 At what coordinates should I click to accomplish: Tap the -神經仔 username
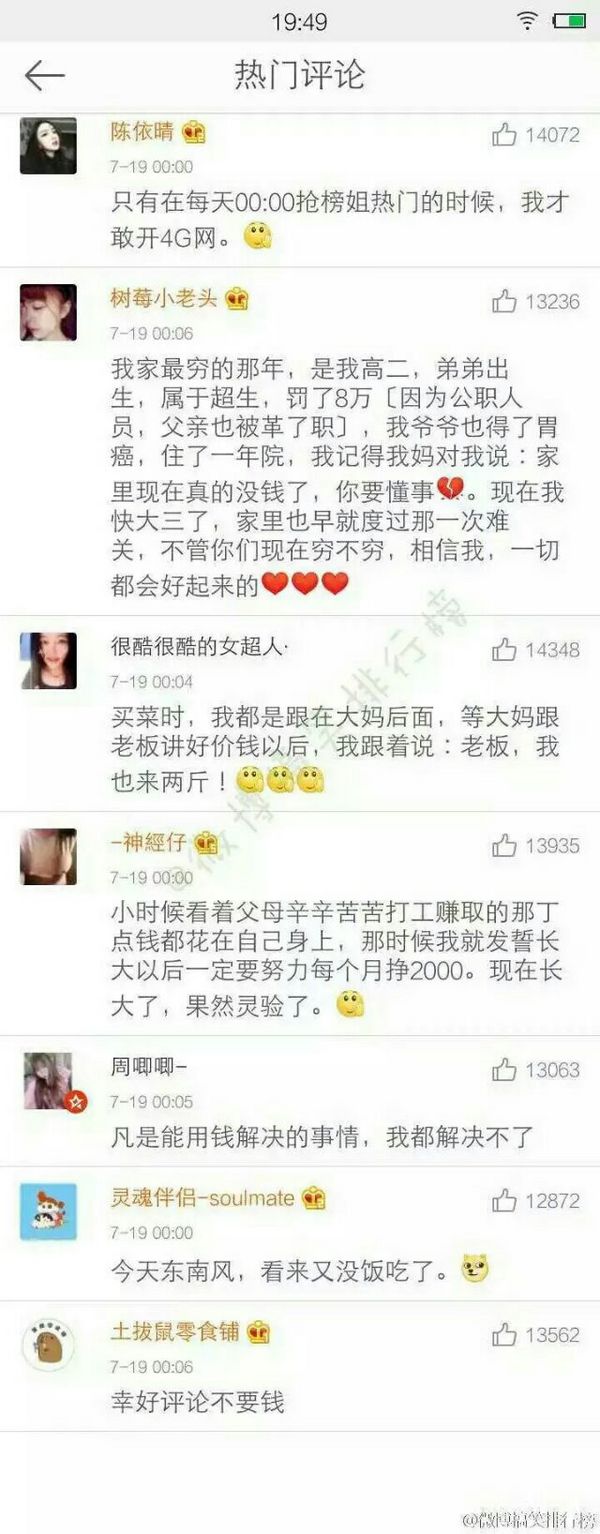(x=149, y=842)
